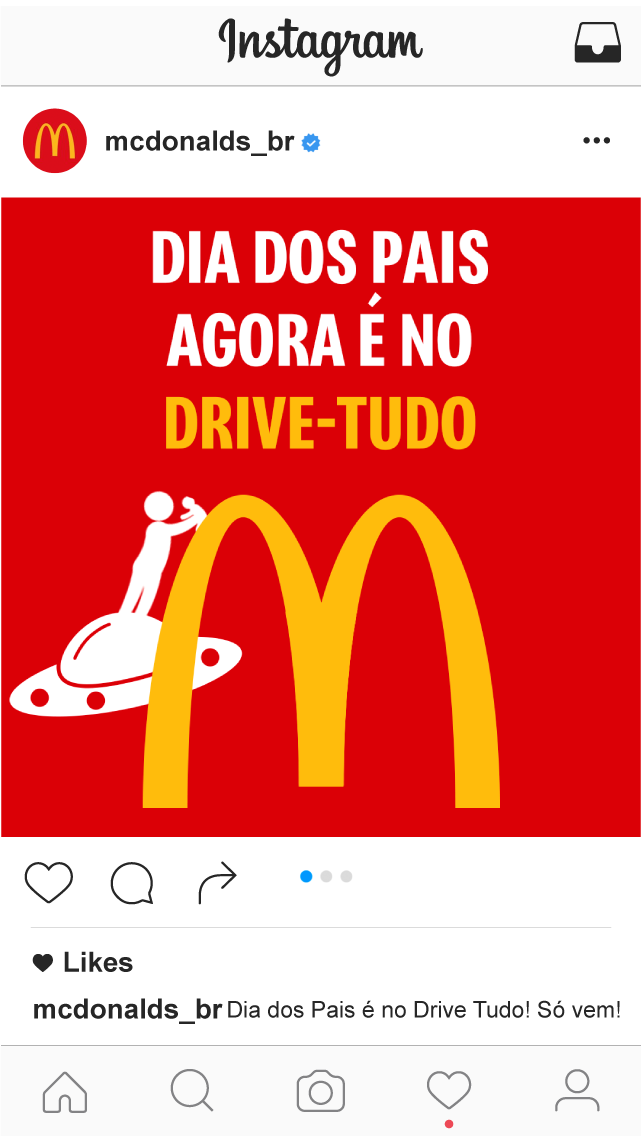Open the post's three-dot options menu

pos(596,141)
